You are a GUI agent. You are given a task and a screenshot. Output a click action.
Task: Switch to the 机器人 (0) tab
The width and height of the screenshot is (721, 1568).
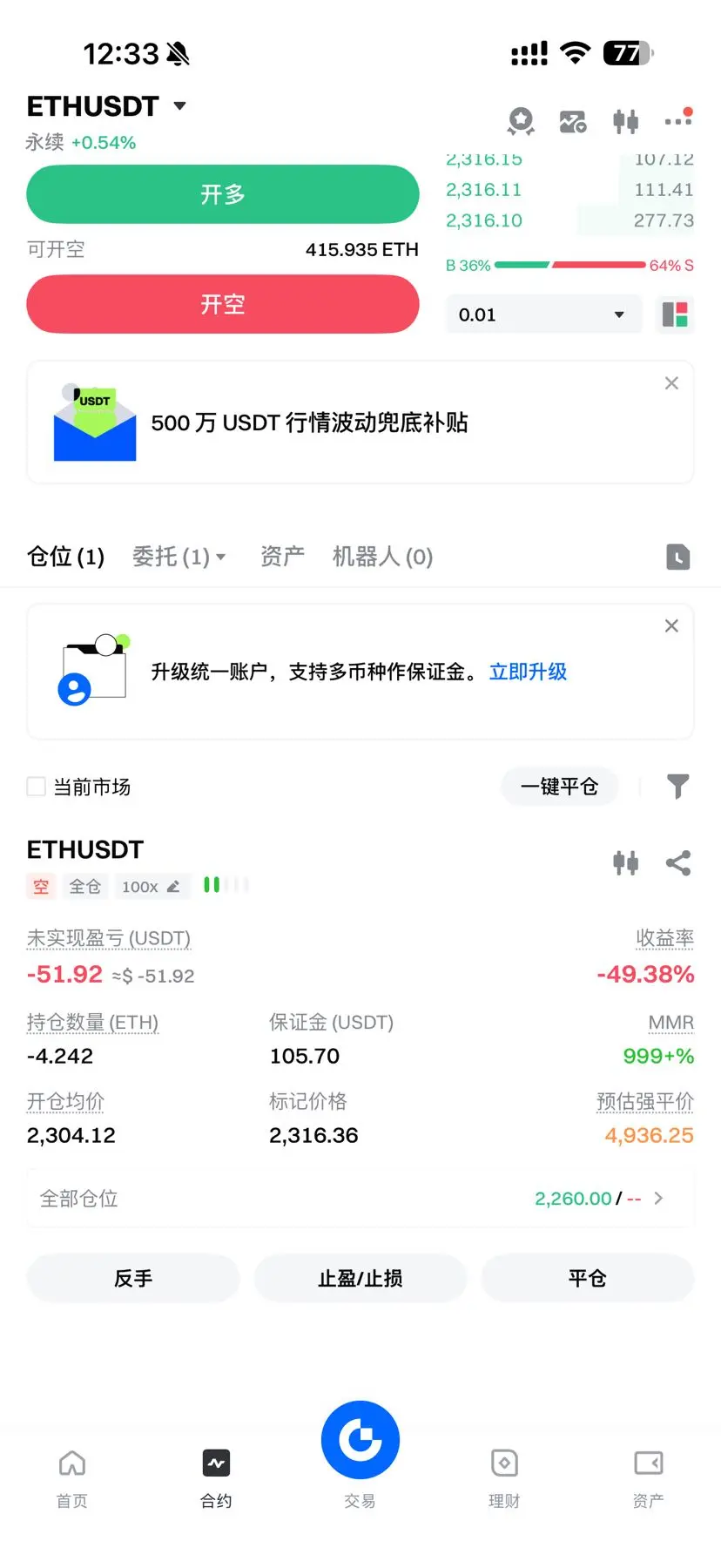382,557
